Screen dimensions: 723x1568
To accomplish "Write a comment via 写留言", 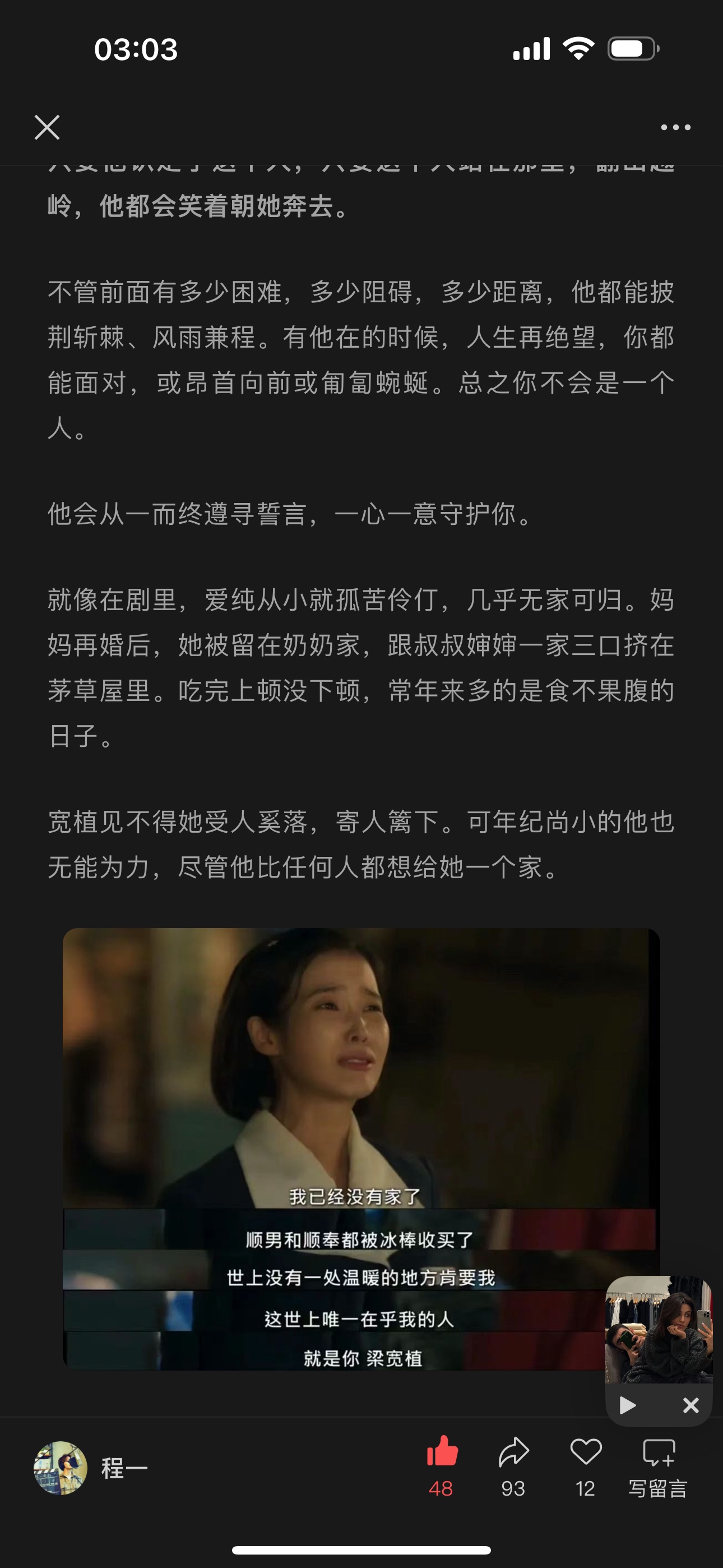I will click(658, 1467).
